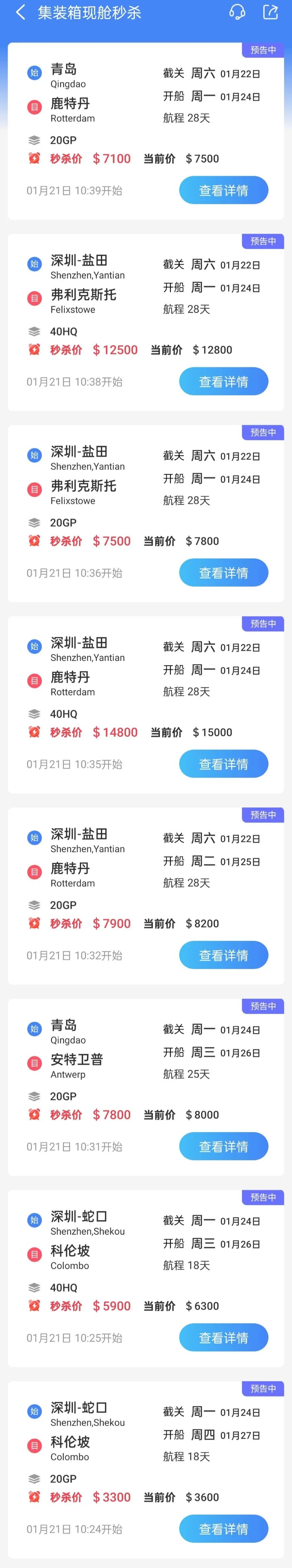Viewport: 292px width, 1568px height.
Task: Tap 查看详情 on Yantian–Felixstowe 20GP $7500
Action: click(x=224, y=573)
